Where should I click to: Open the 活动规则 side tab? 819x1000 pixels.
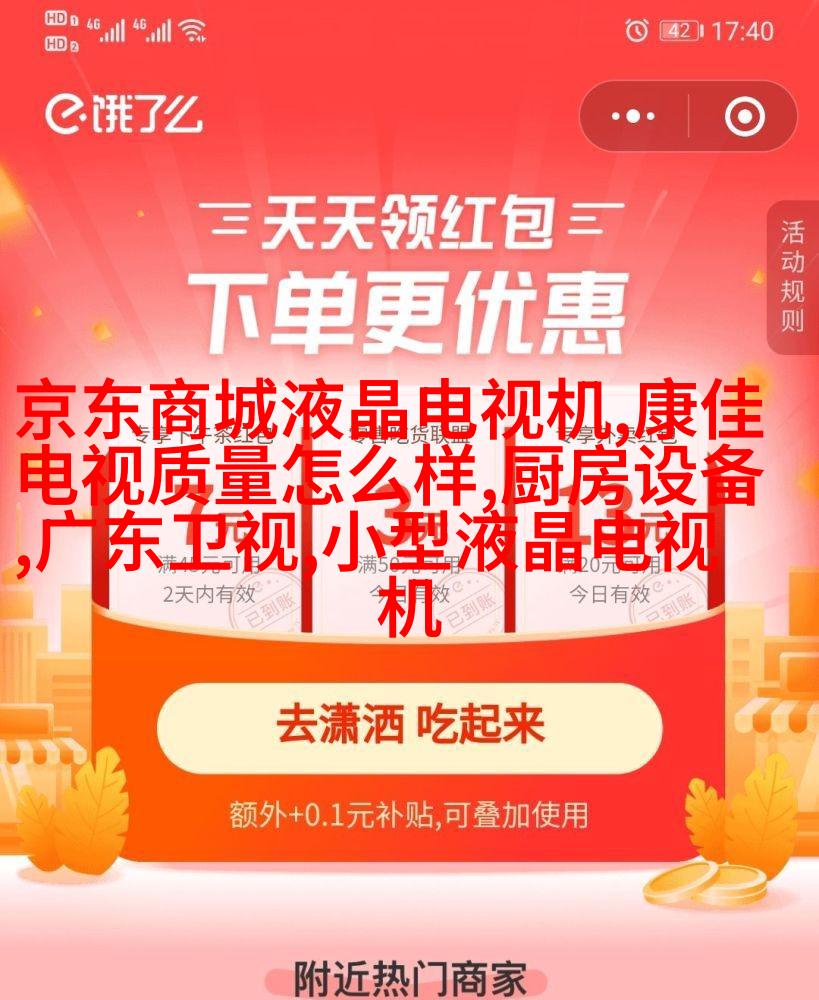pos(793,277)
